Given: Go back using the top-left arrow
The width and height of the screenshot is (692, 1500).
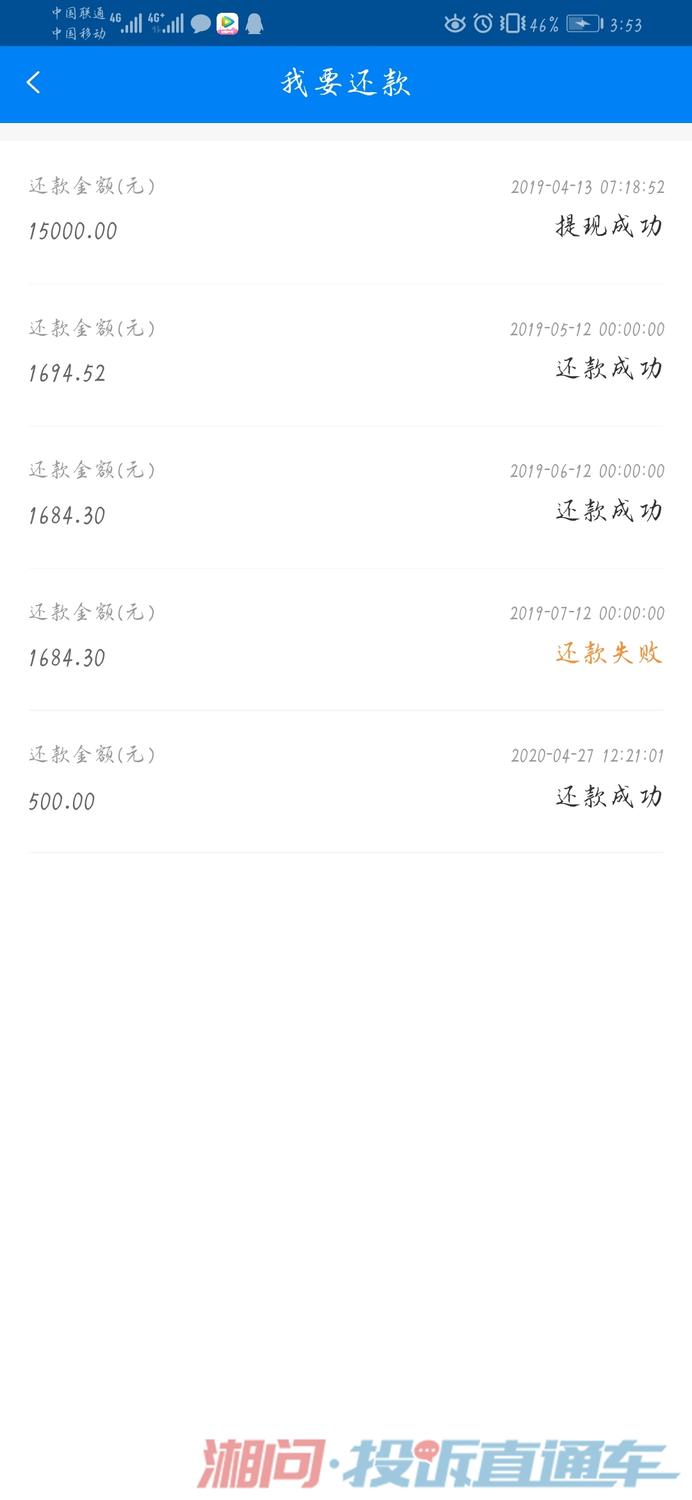Looking at the screenshot, I should tap(34, 83).
